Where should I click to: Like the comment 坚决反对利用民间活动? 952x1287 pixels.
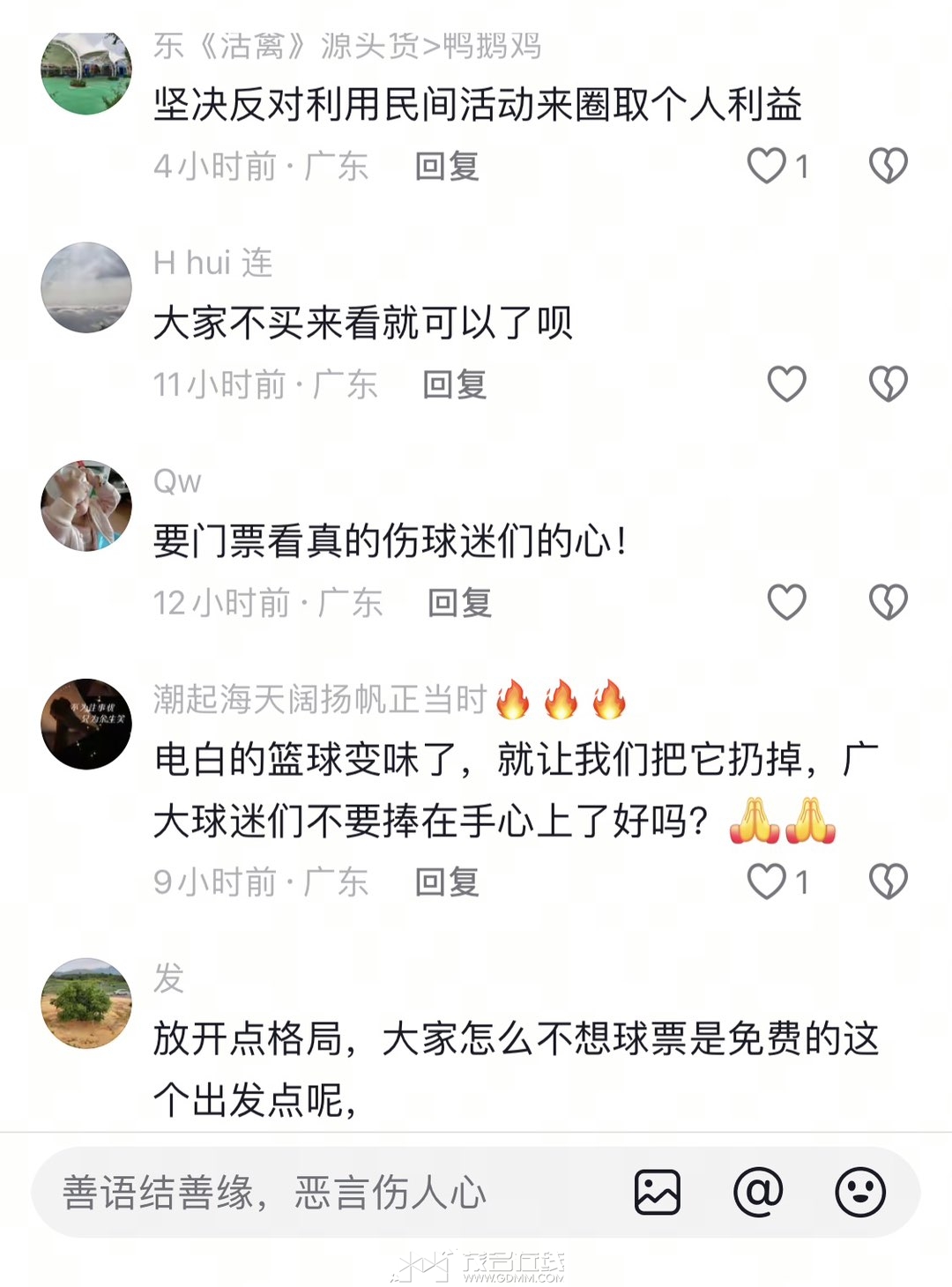767,166
